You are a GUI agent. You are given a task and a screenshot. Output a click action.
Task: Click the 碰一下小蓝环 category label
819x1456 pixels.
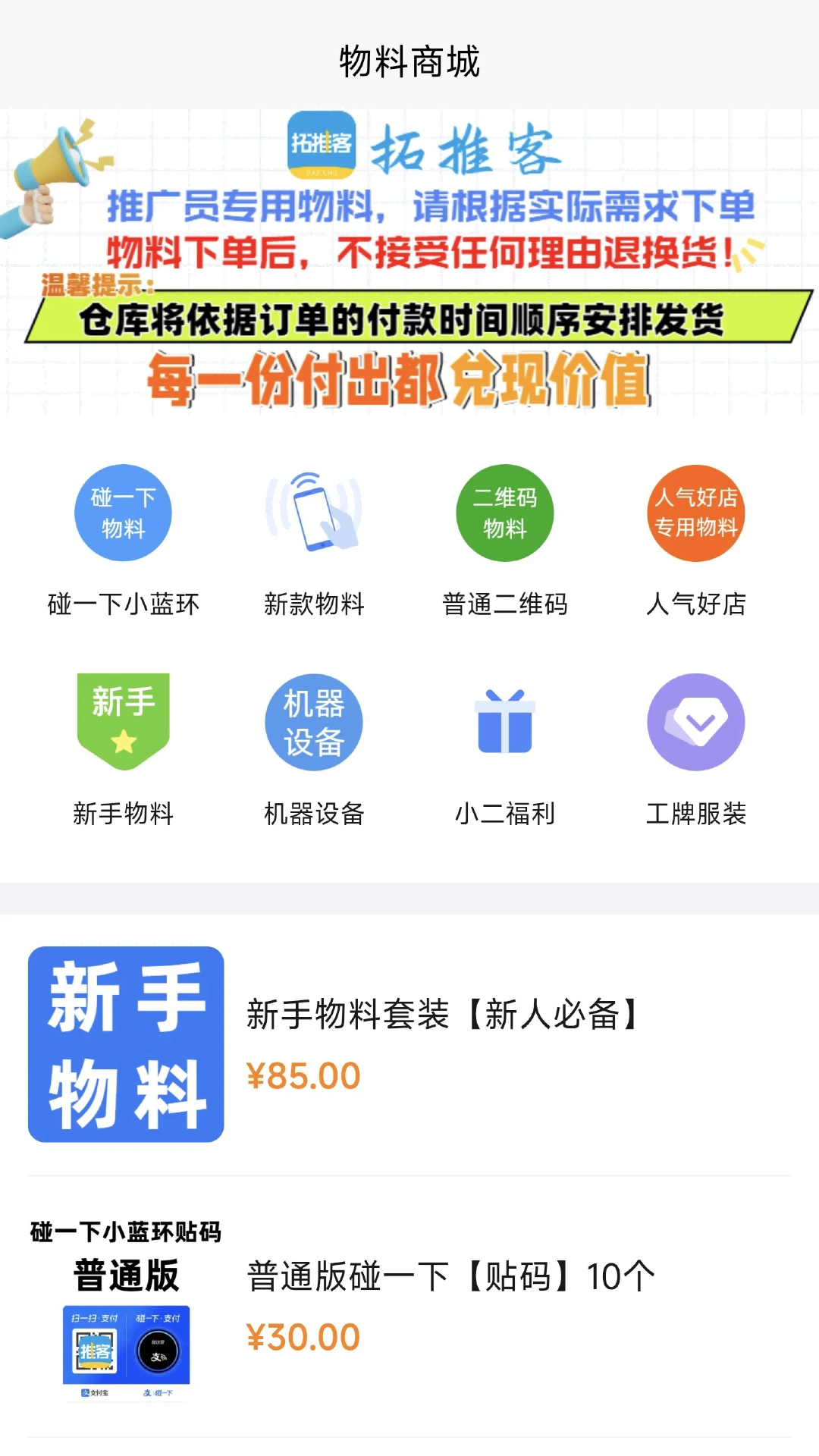[124, 604]
